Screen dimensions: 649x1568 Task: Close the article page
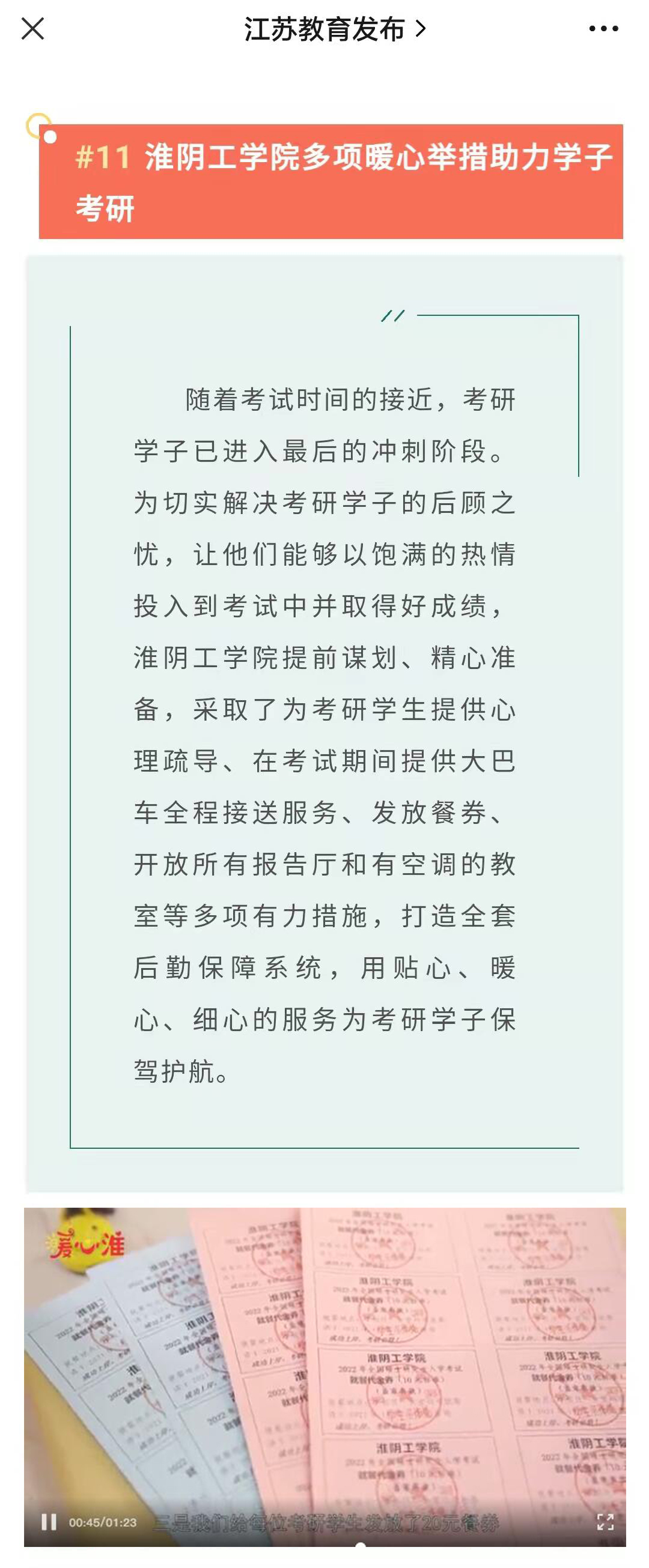click(x=32, y=29)
